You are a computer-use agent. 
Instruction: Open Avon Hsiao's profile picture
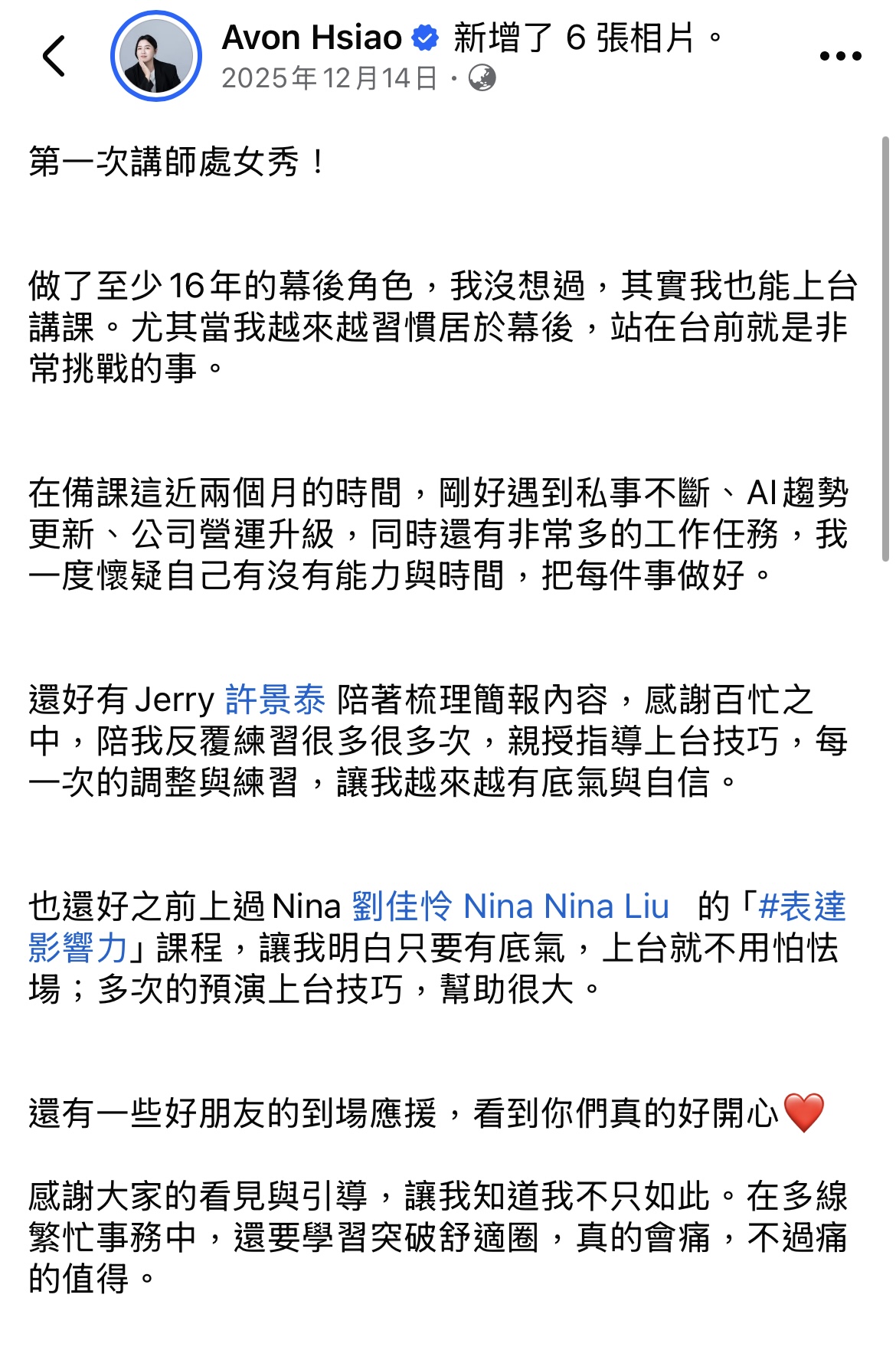tap(156, 56)
